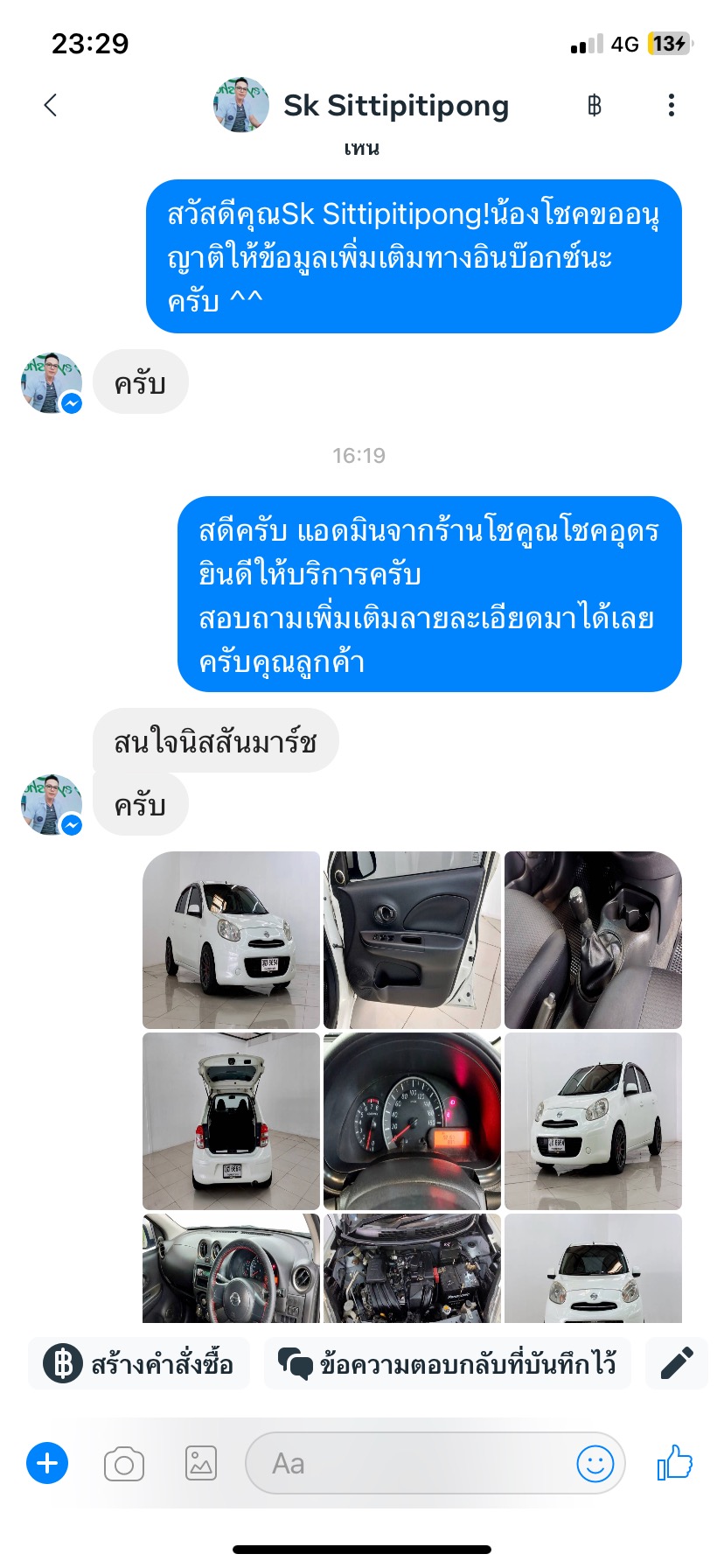
Task: Open the gear shift photo
Action: pos(593,940)
